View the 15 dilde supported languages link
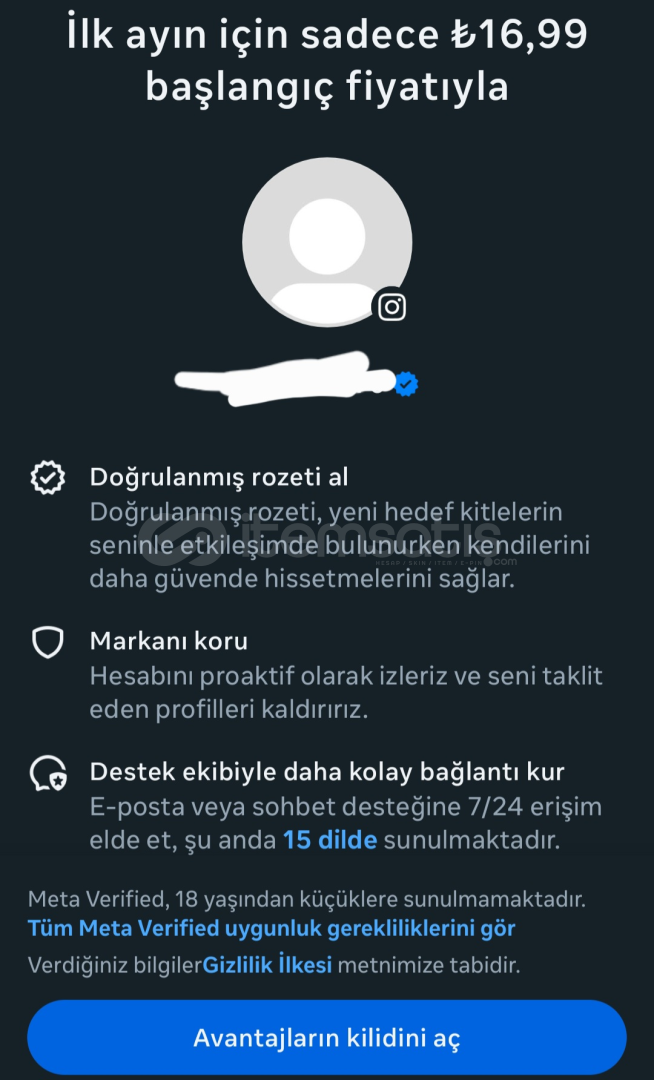Screen dimensions: 654x1080 pyautogui.click(x=330, y=840)
